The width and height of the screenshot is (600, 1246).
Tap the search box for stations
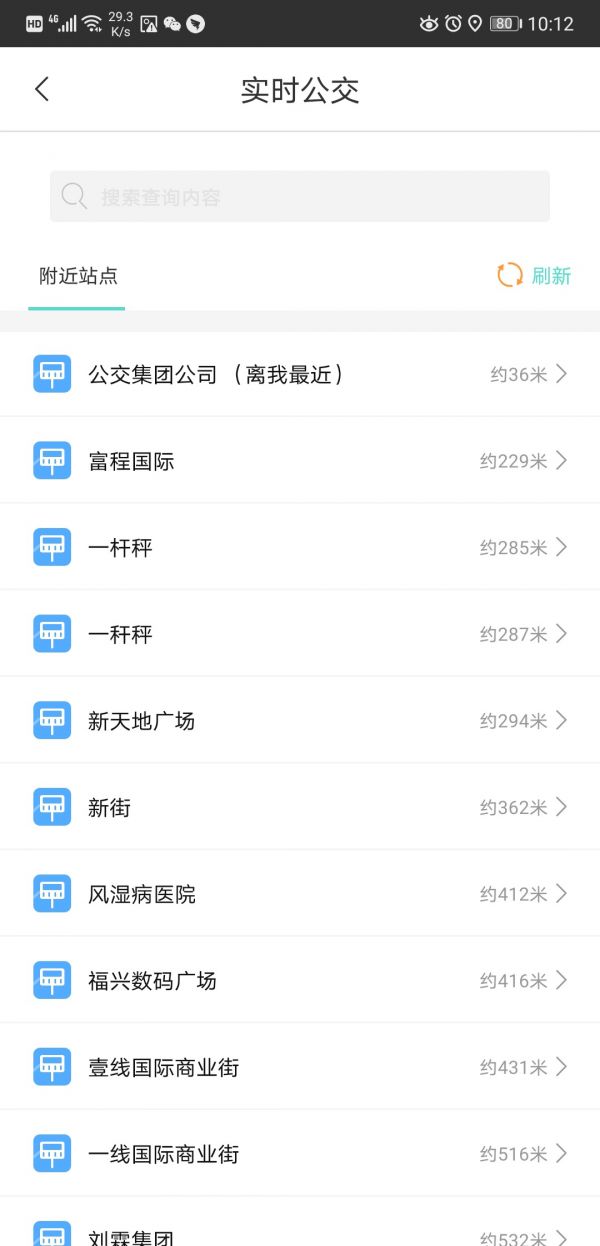pos(300,196)
